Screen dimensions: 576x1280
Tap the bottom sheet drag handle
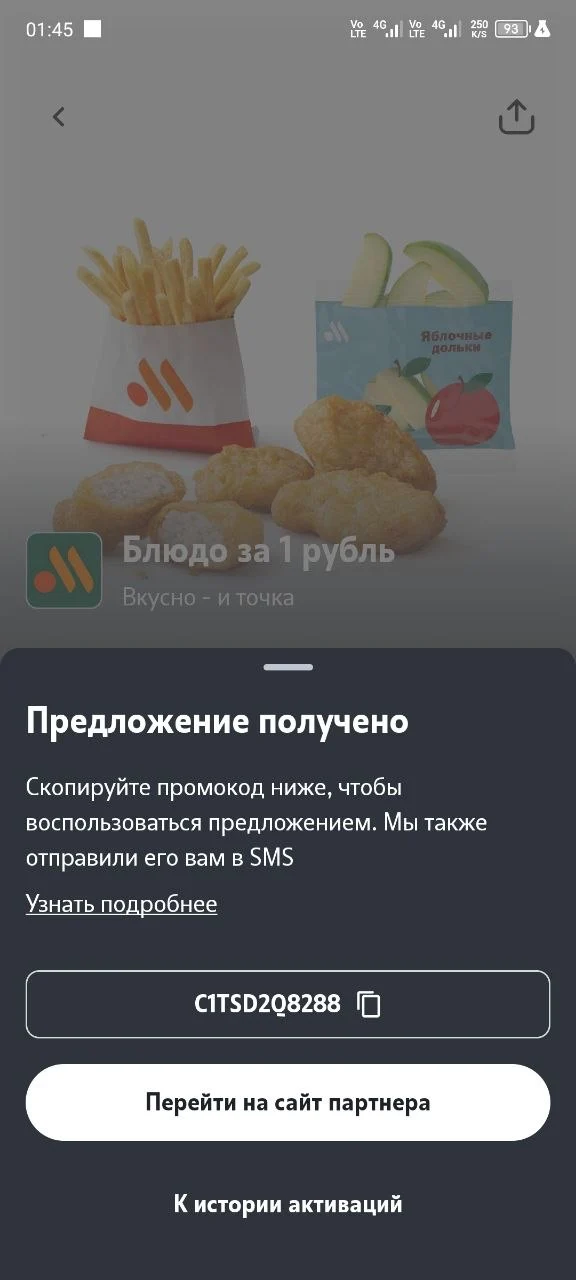pos(288,667)
